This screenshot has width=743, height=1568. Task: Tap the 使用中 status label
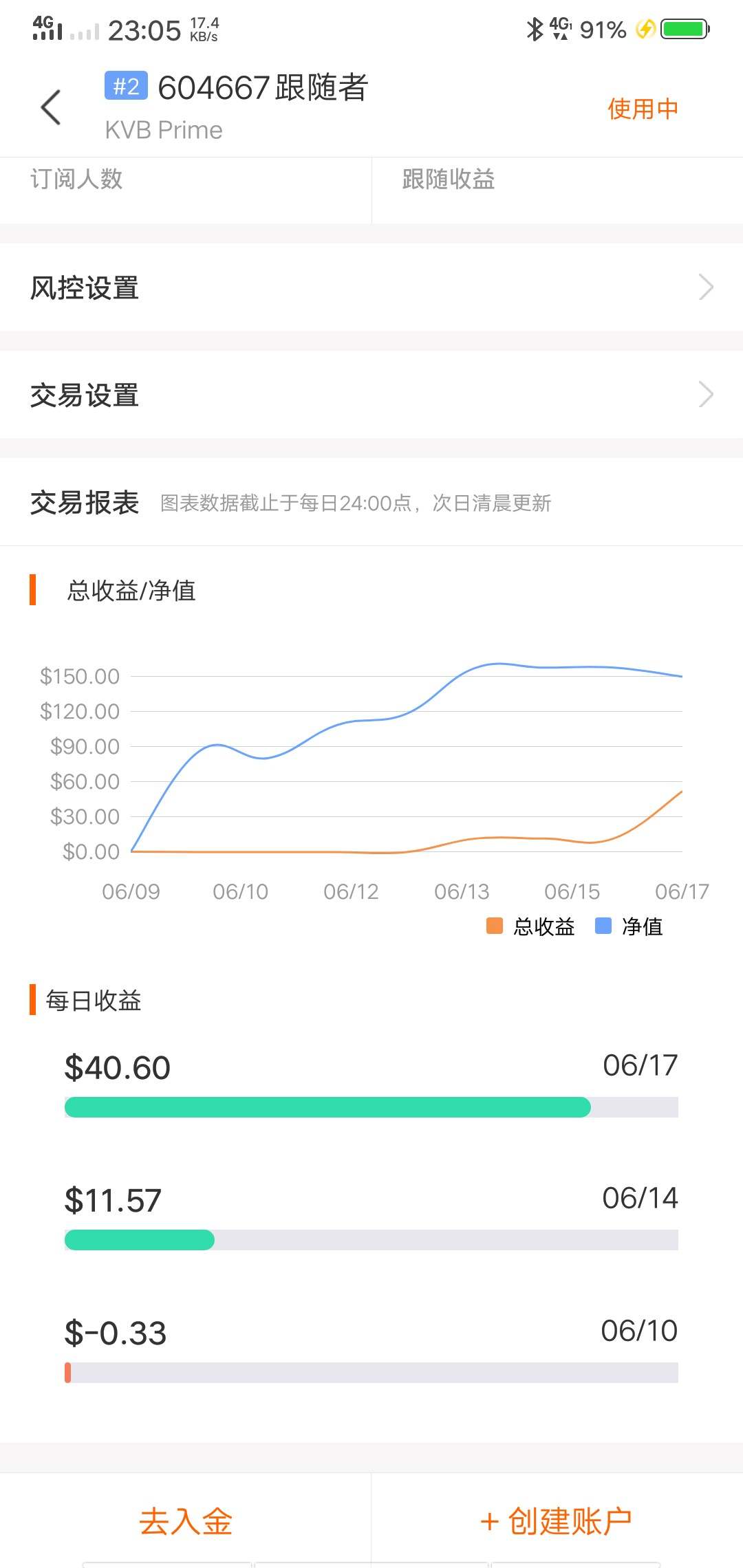643,109
